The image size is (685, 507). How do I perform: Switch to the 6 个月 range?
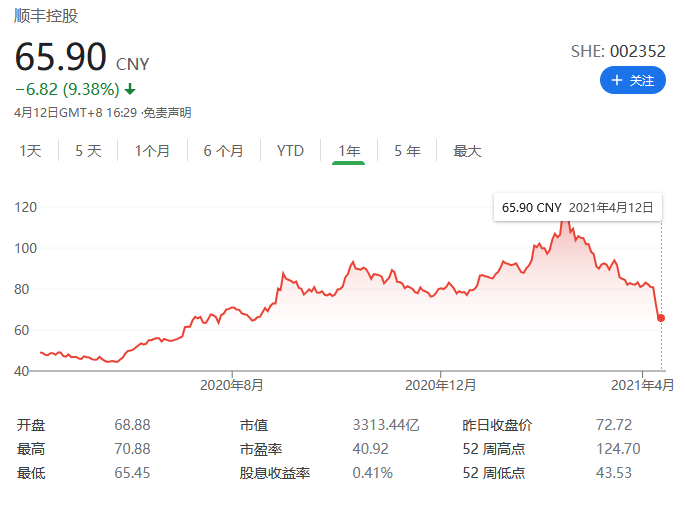click(x=223, y=151)
